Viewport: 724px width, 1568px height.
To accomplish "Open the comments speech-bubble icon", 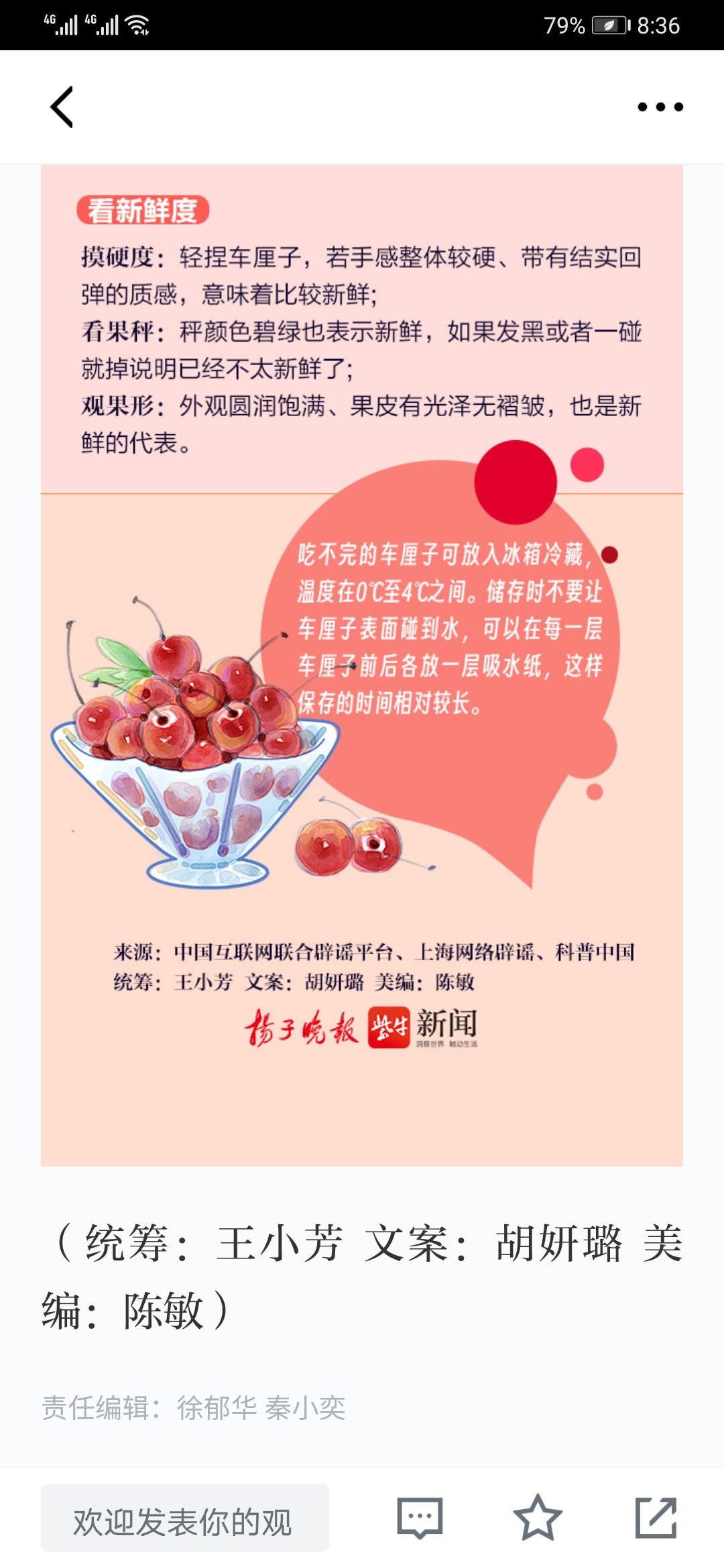I will [420, 1518].
